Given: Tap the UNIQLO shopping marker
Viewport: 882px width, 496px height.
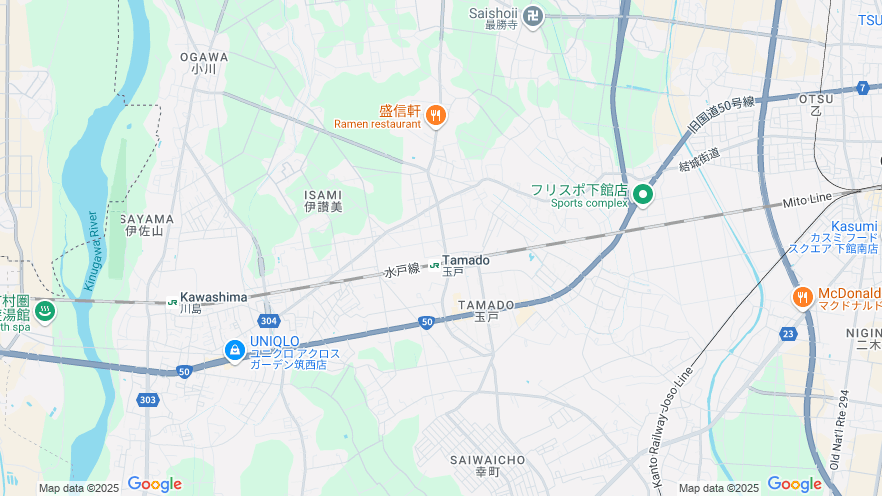Looking at the screenshot, I should [234, 350].
